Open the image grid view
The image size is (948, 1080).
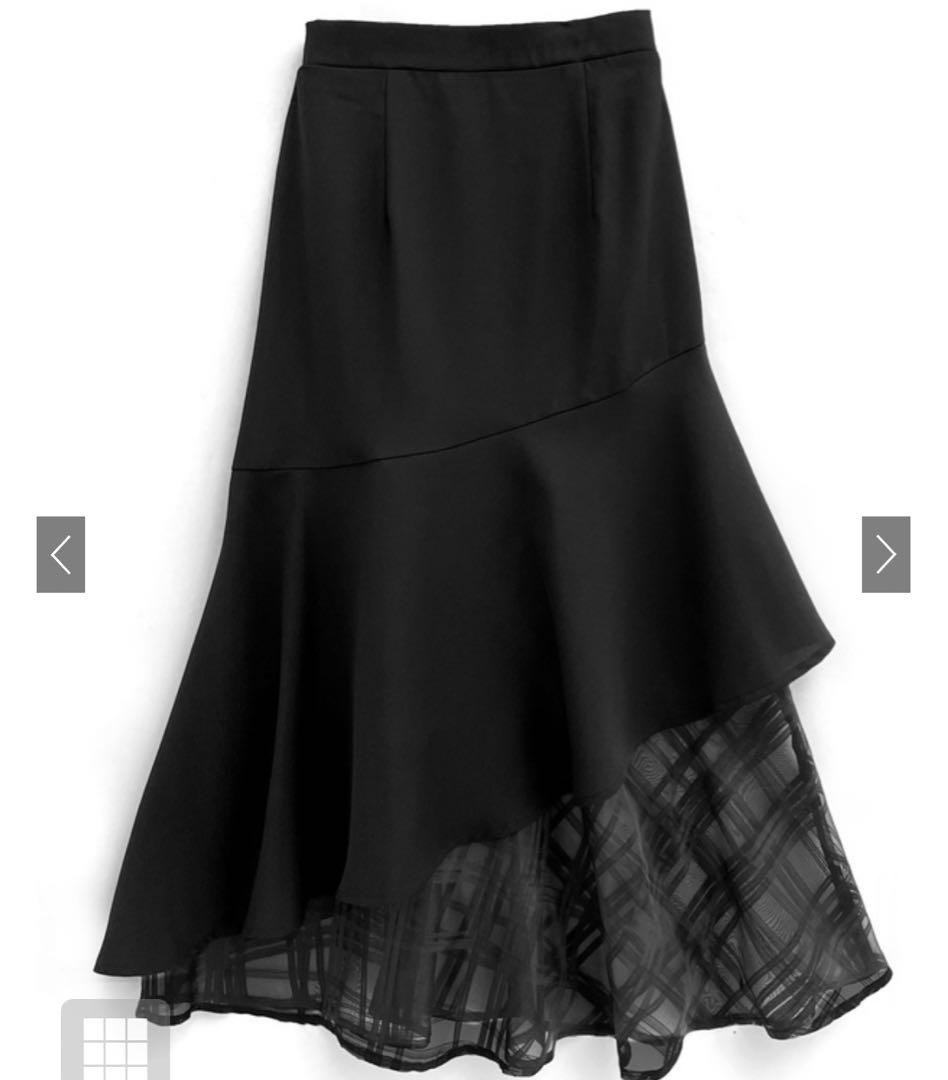click(113, 1045)
